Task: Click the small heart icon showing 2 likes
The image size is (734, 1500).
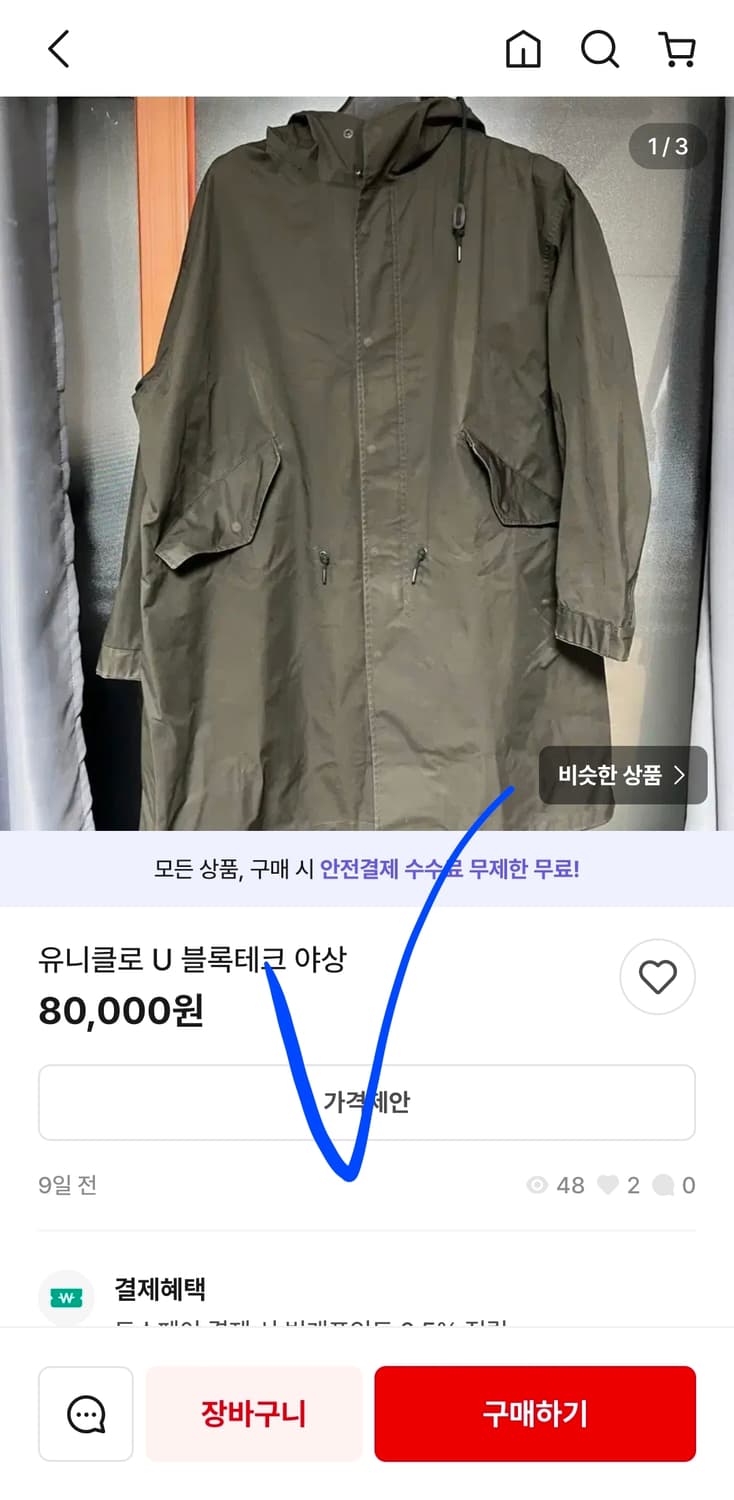Action: click(x=607, y=1185)
